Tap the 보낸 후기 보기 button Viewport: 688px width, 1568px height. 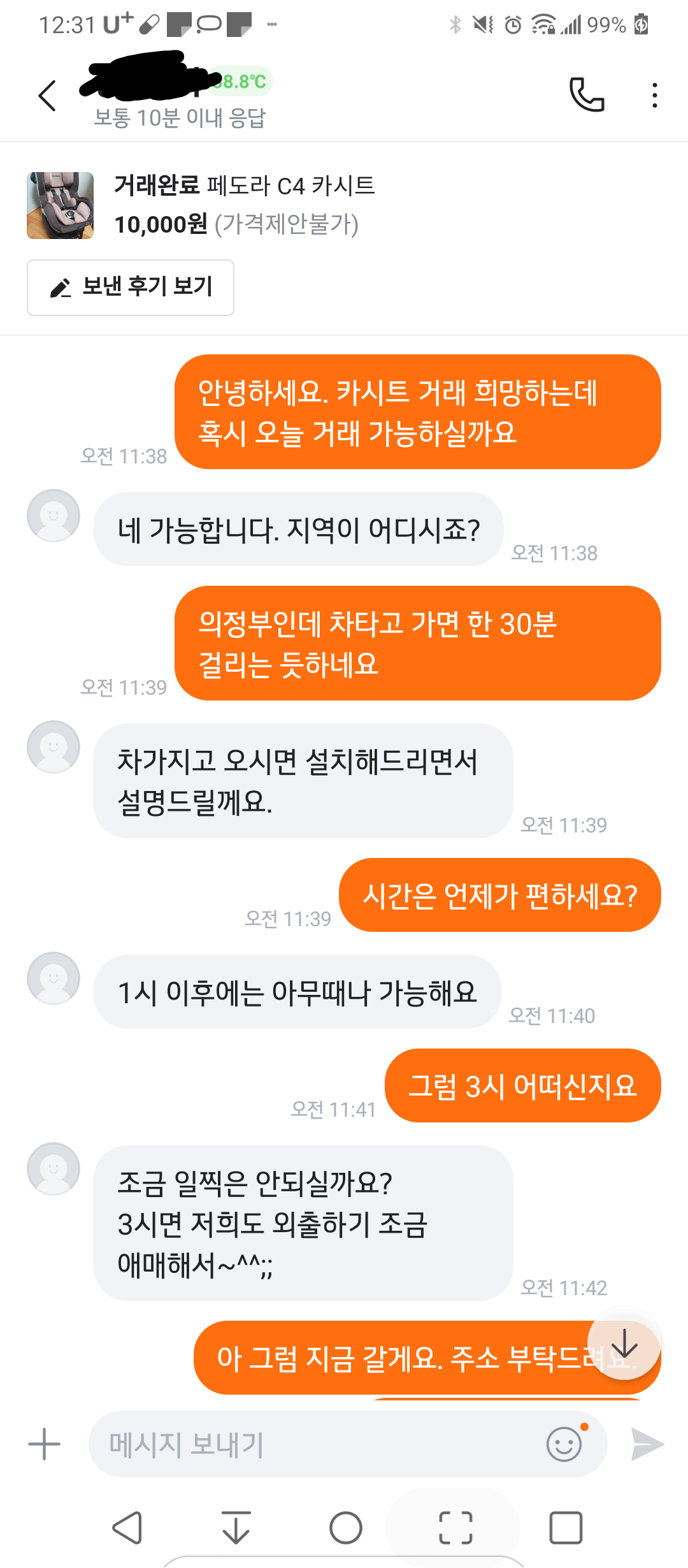[131, 287]
